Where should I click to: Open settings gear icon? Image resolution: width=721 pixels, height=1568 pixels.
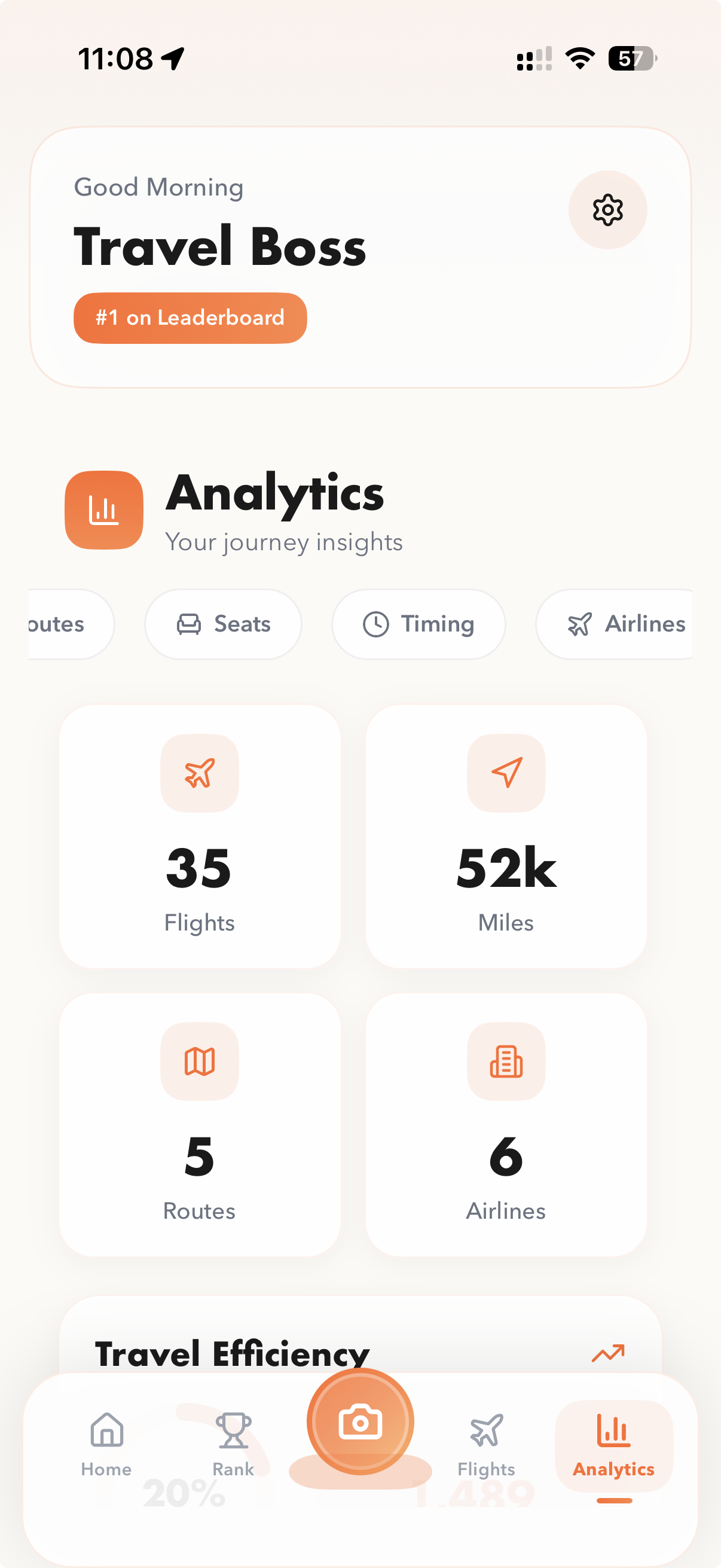point(607,210)
